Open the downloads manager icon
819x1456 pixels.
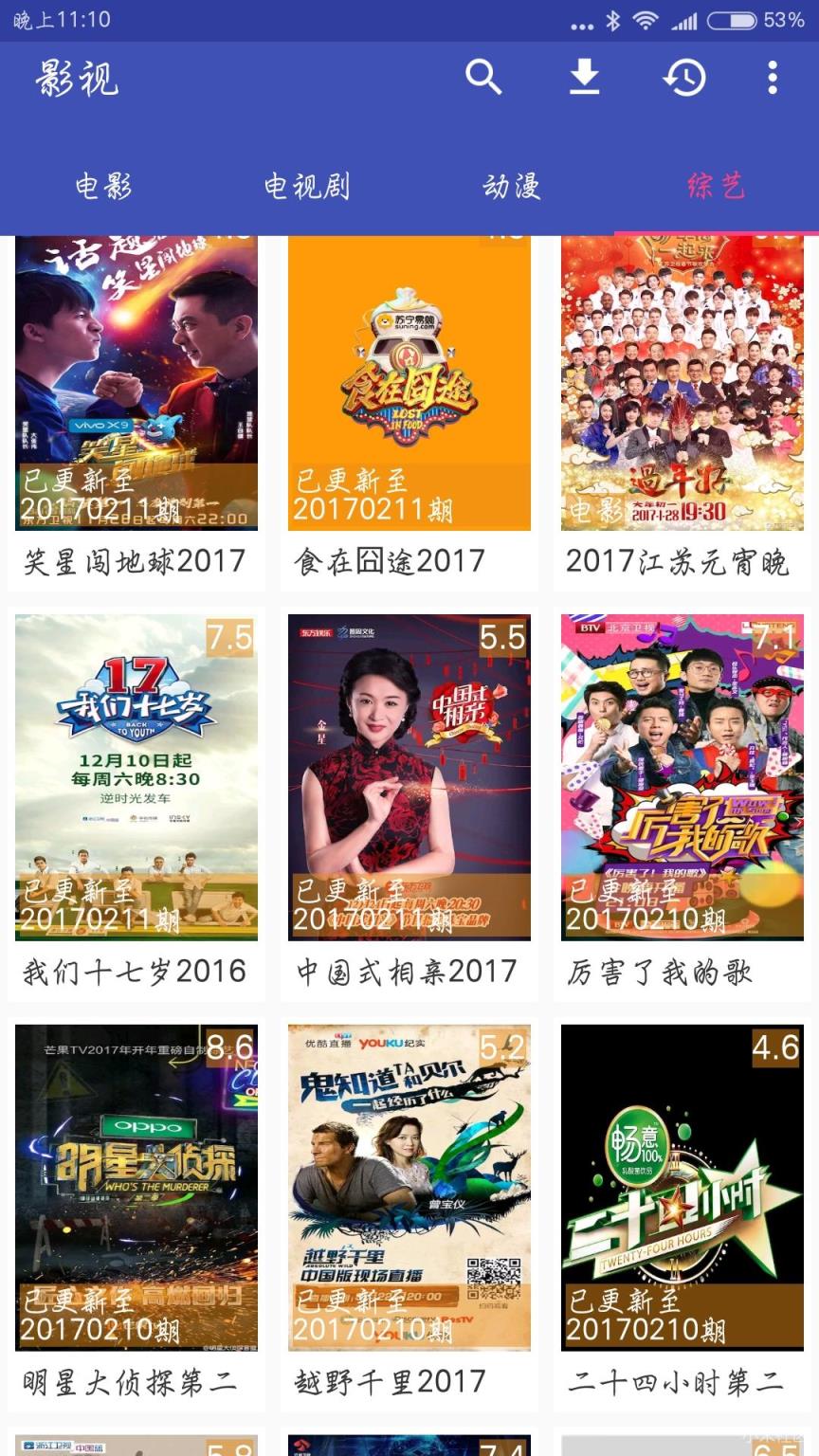[585, 79]
